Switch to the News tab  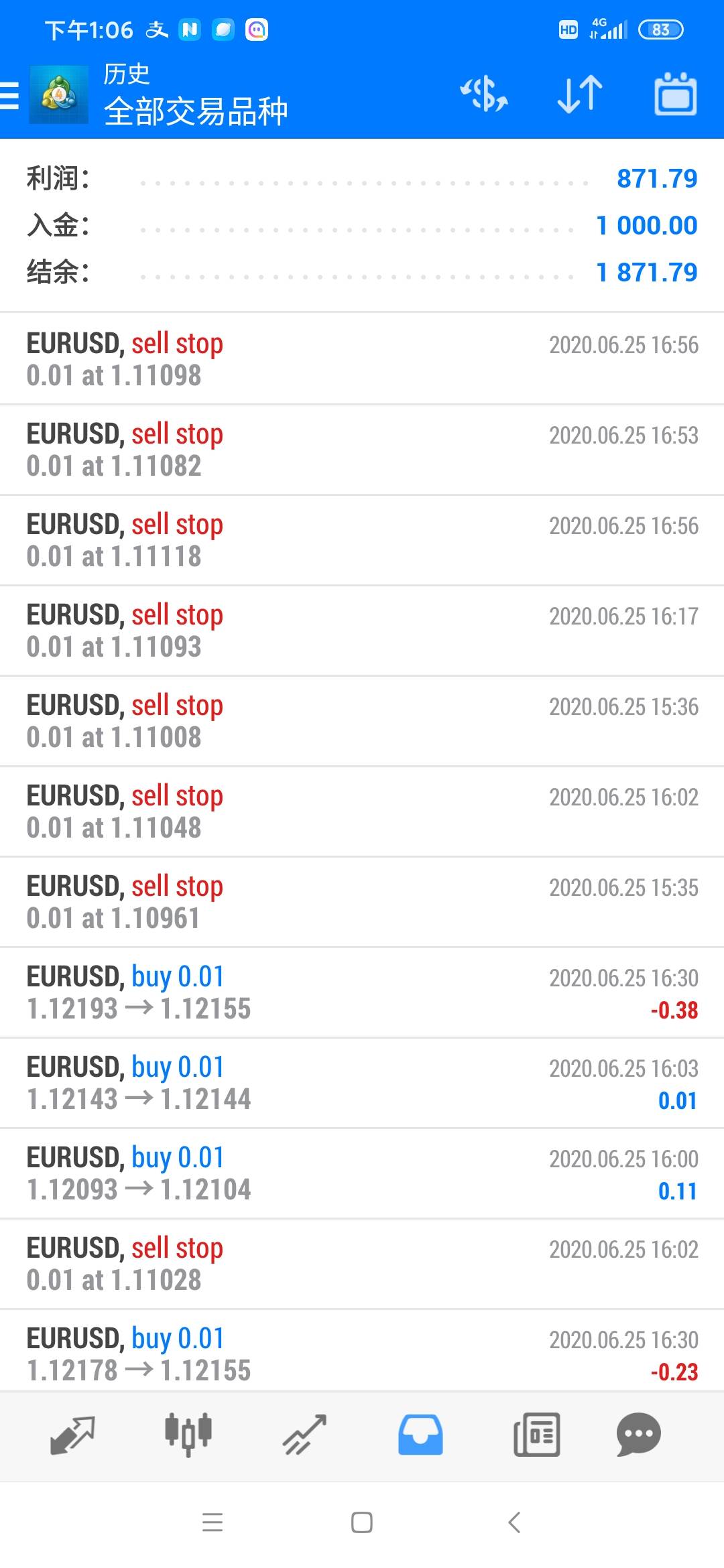click(x=536, y=1435)
